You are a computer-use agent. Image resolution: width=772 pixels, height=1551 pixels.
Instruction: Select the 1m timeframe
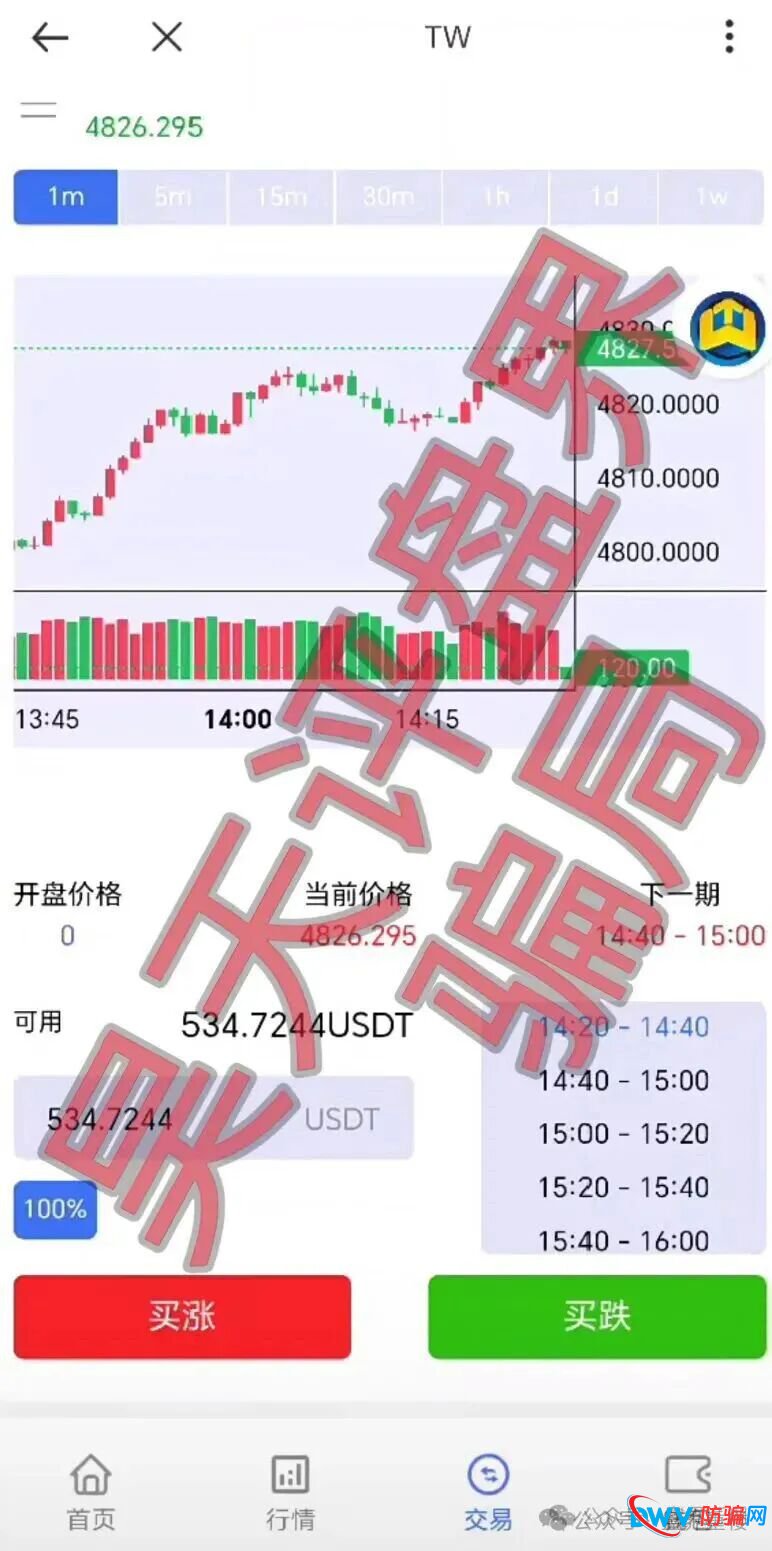pyautogui.click(x=64, y=197)
